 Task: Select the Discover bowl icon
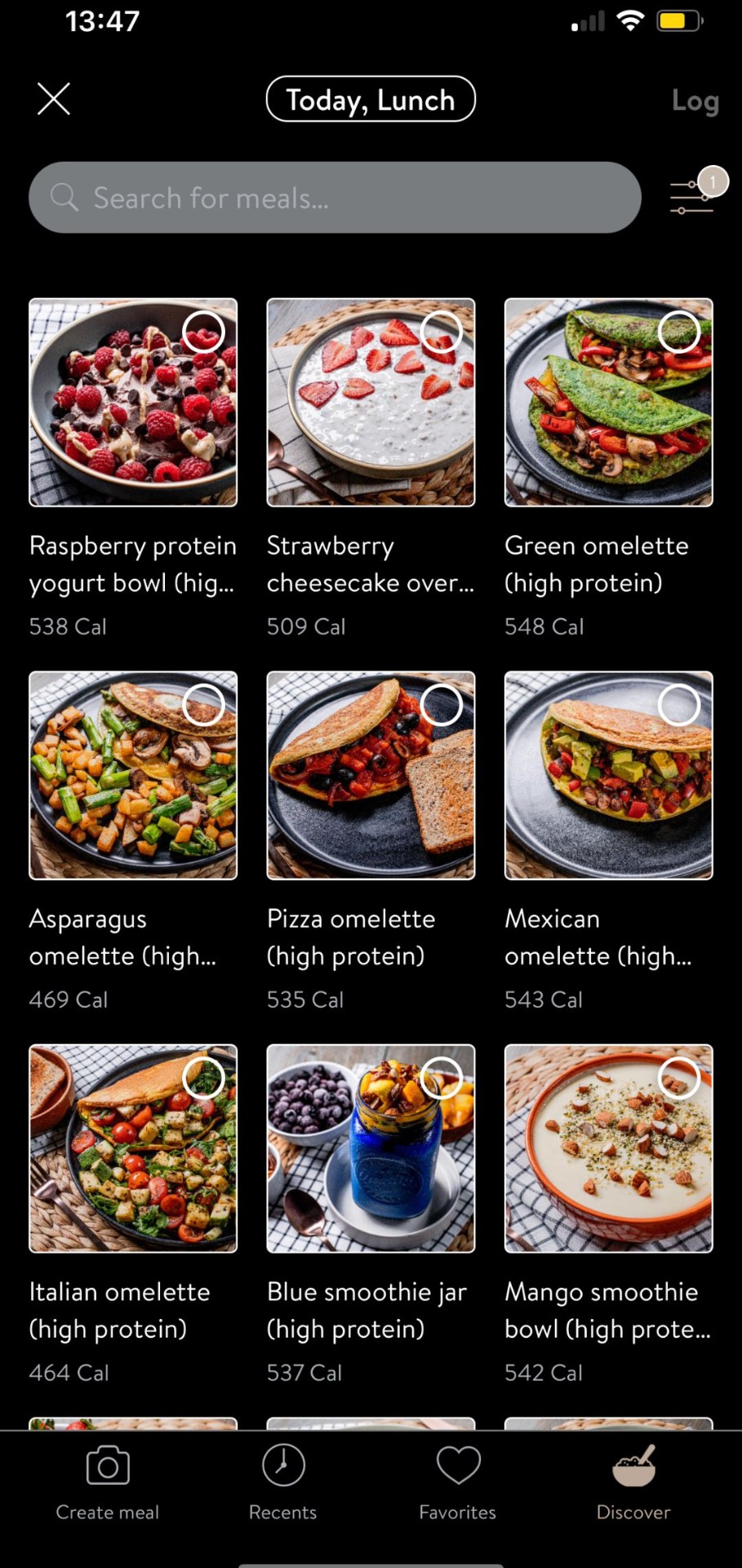tap(633, 1464)
